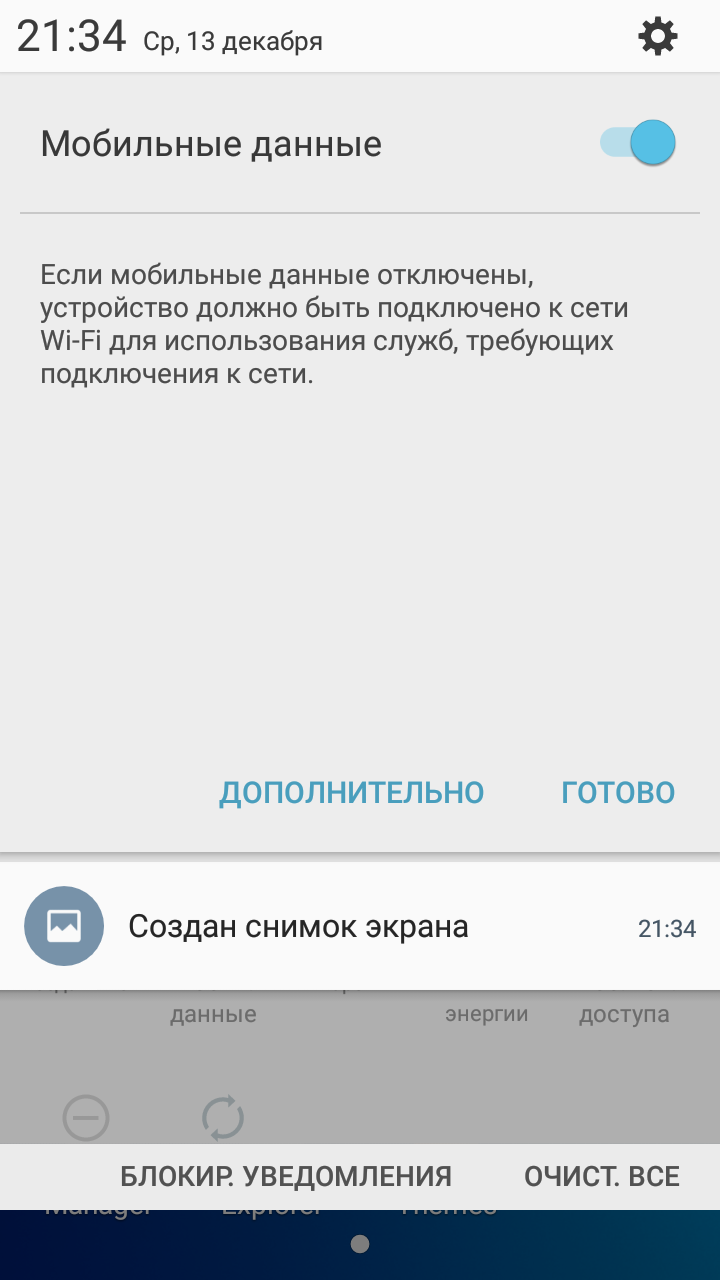Turn off the Мобильные данные switch

pos(639,142)
